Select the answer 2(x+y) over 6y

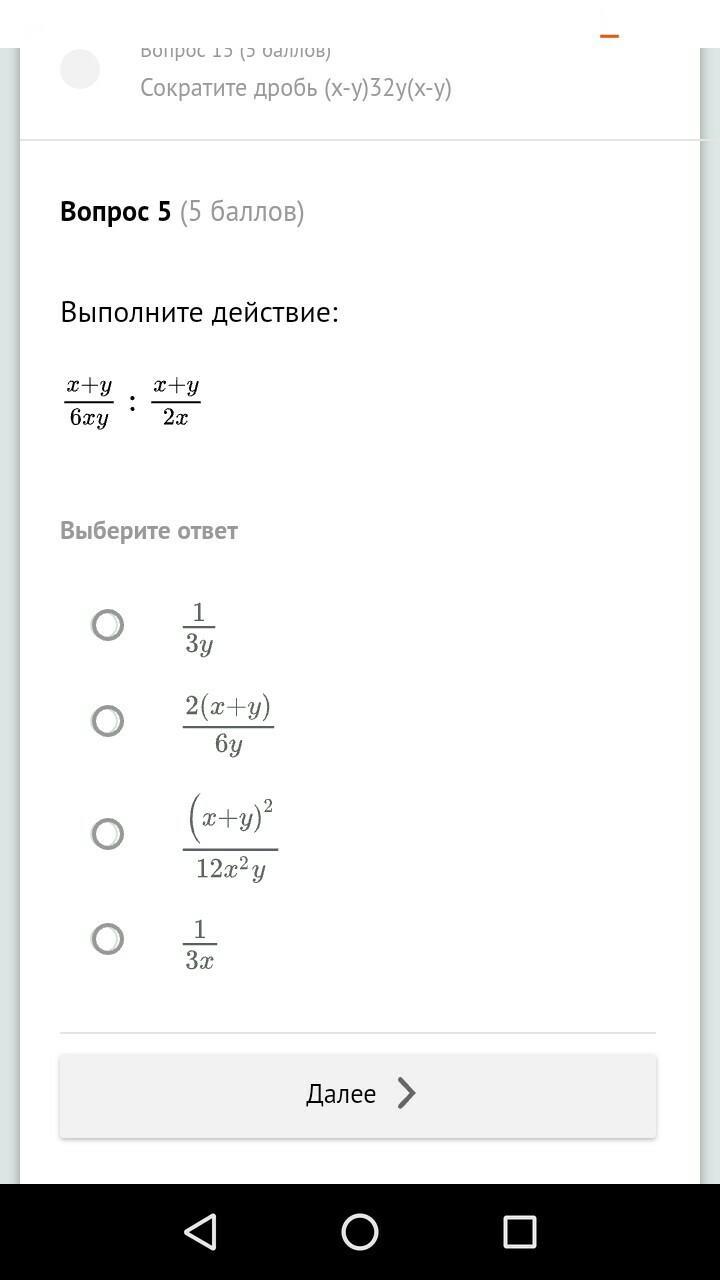(107, 721)
